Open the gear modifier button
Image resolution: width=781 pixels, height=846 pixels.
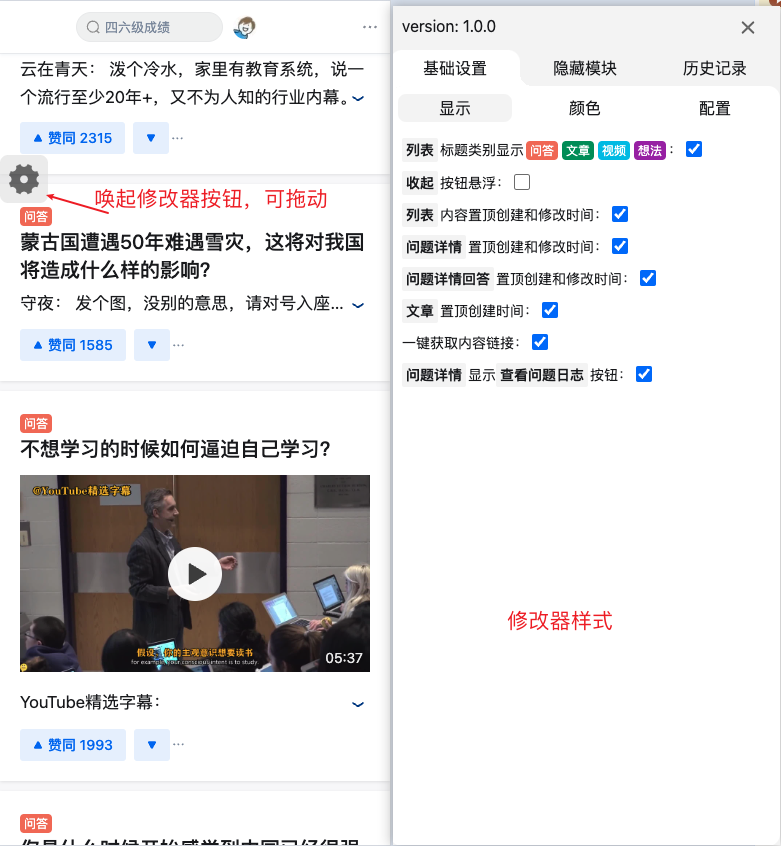pos(24,179)
